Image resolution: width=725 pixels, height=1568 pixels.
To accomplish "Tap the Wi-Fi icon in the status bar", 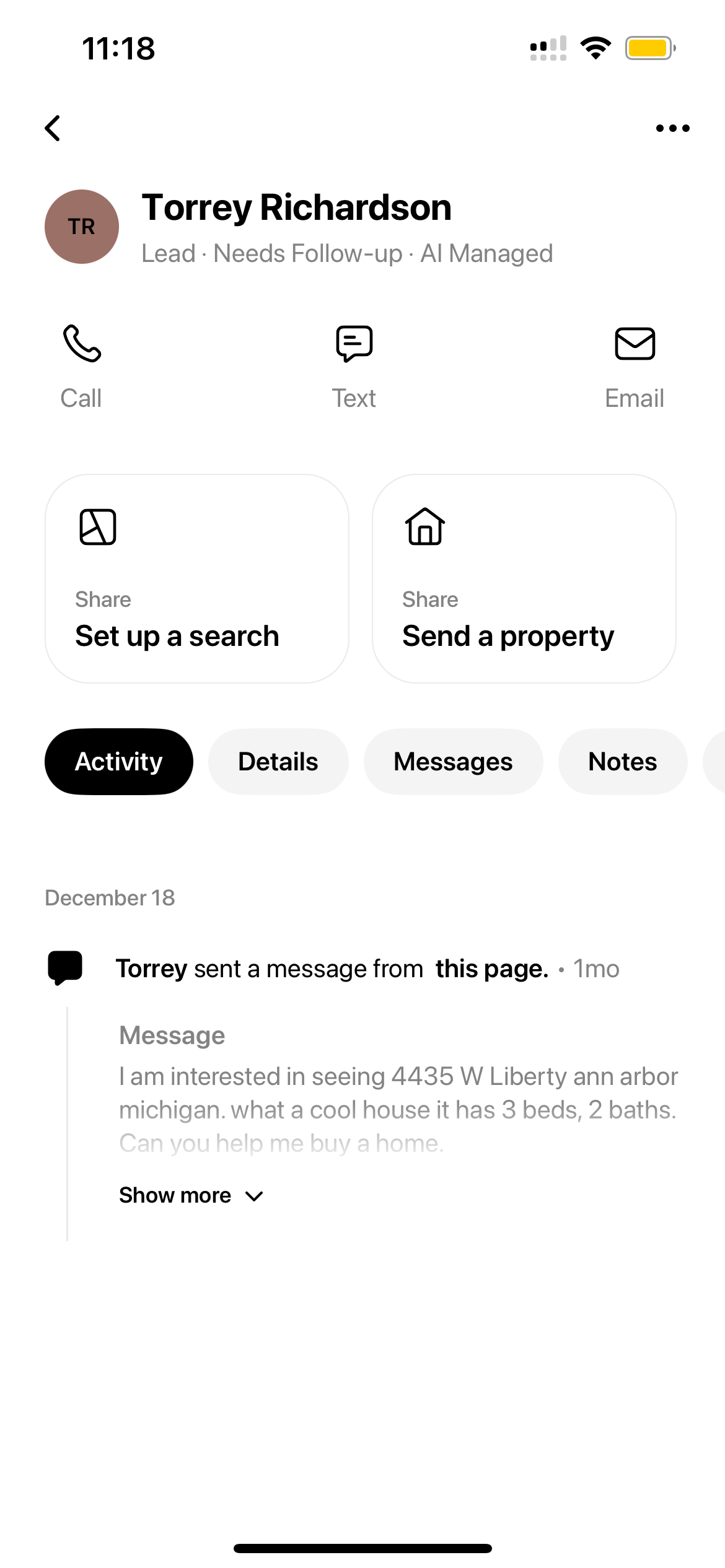I will 596,47.
